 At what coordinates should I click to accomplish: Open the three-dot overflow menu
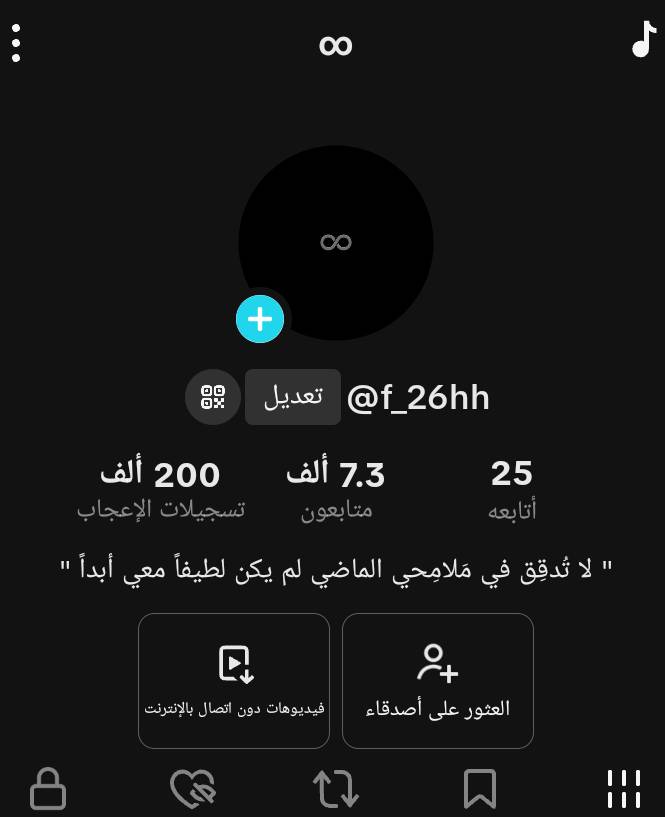point(16,44)
